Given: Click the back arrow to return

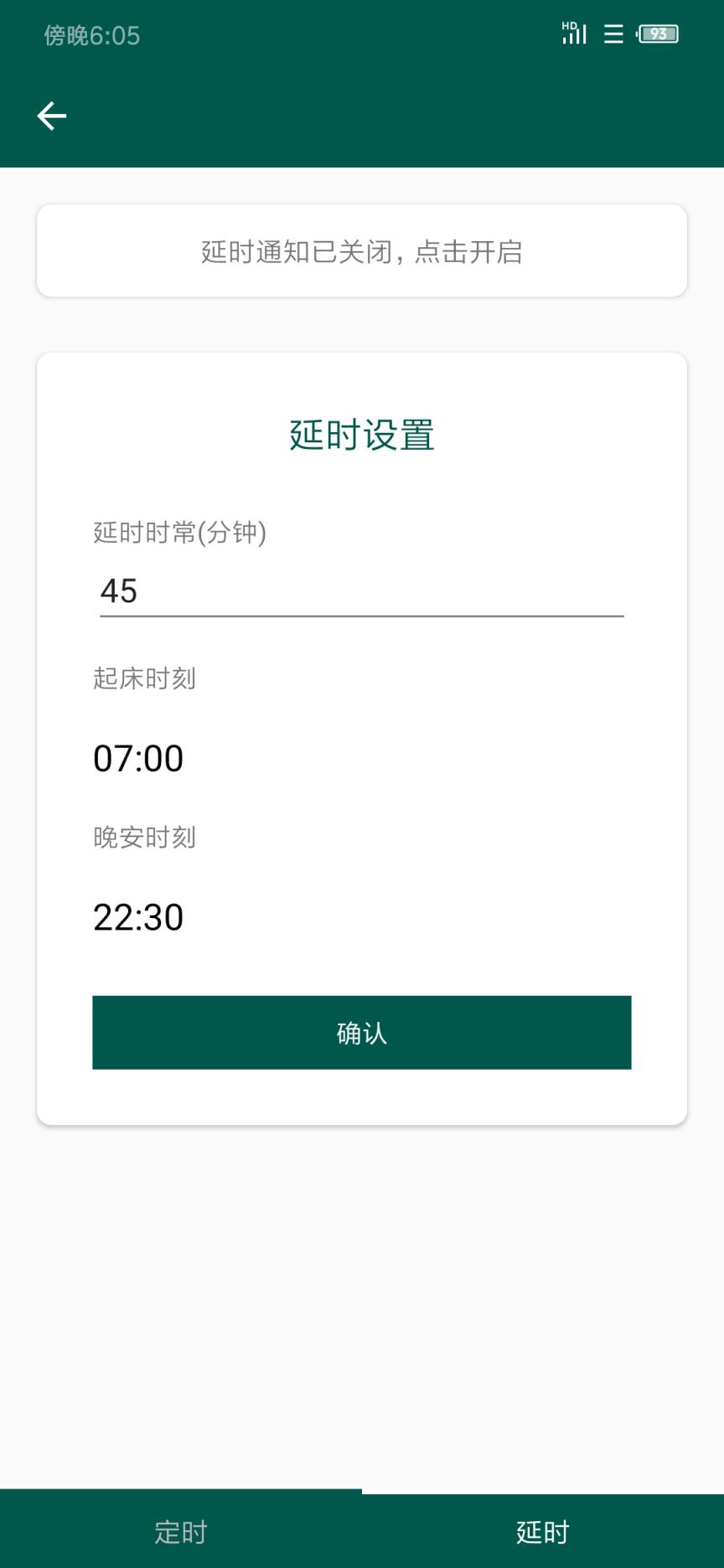Looking at the screenshot, I should point(52,115).
